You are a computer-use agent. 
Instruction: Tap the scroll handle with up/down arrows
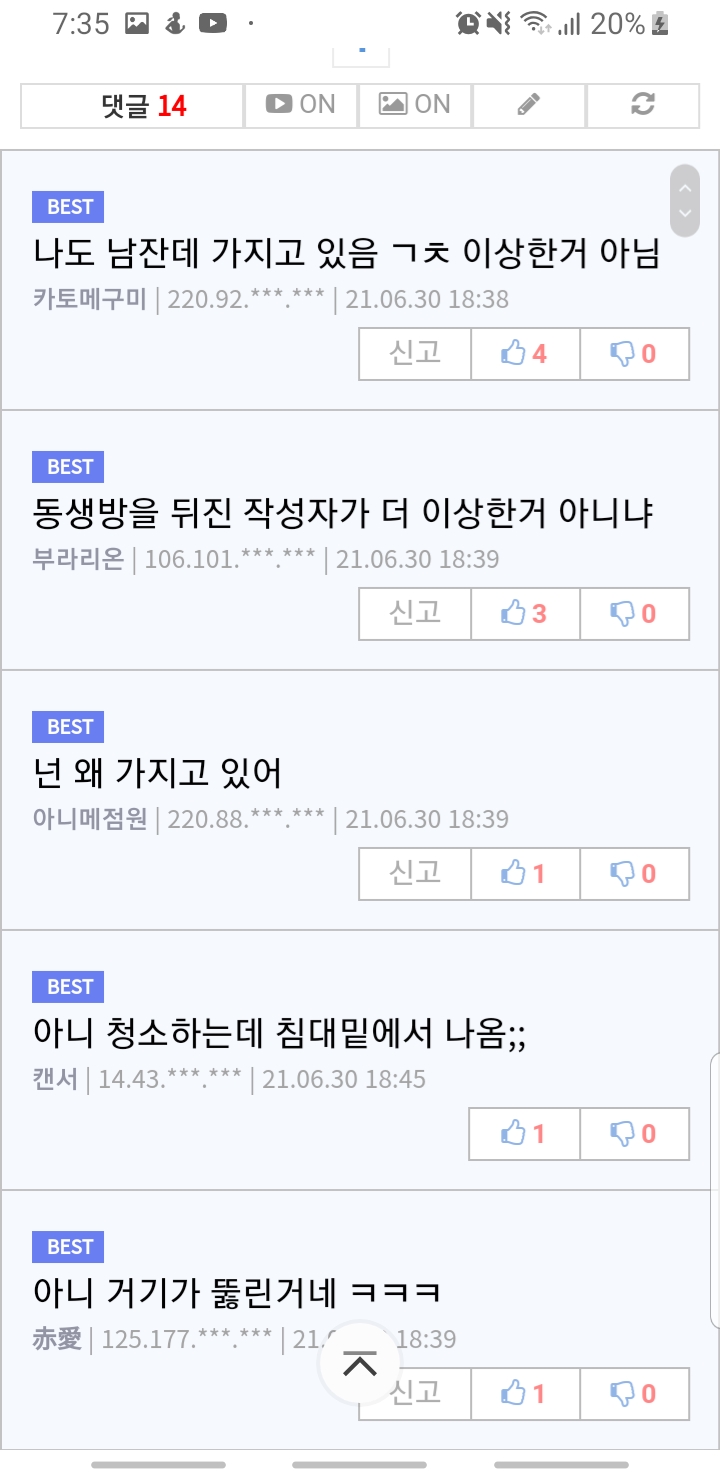point(685,200)
